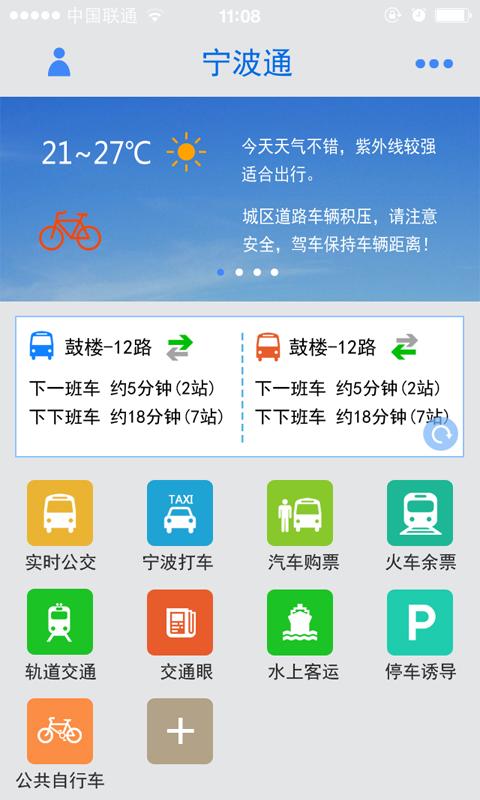Open the three-dot more menu
This screenshot has width=480, height=800.
click(x=434, y=63)
